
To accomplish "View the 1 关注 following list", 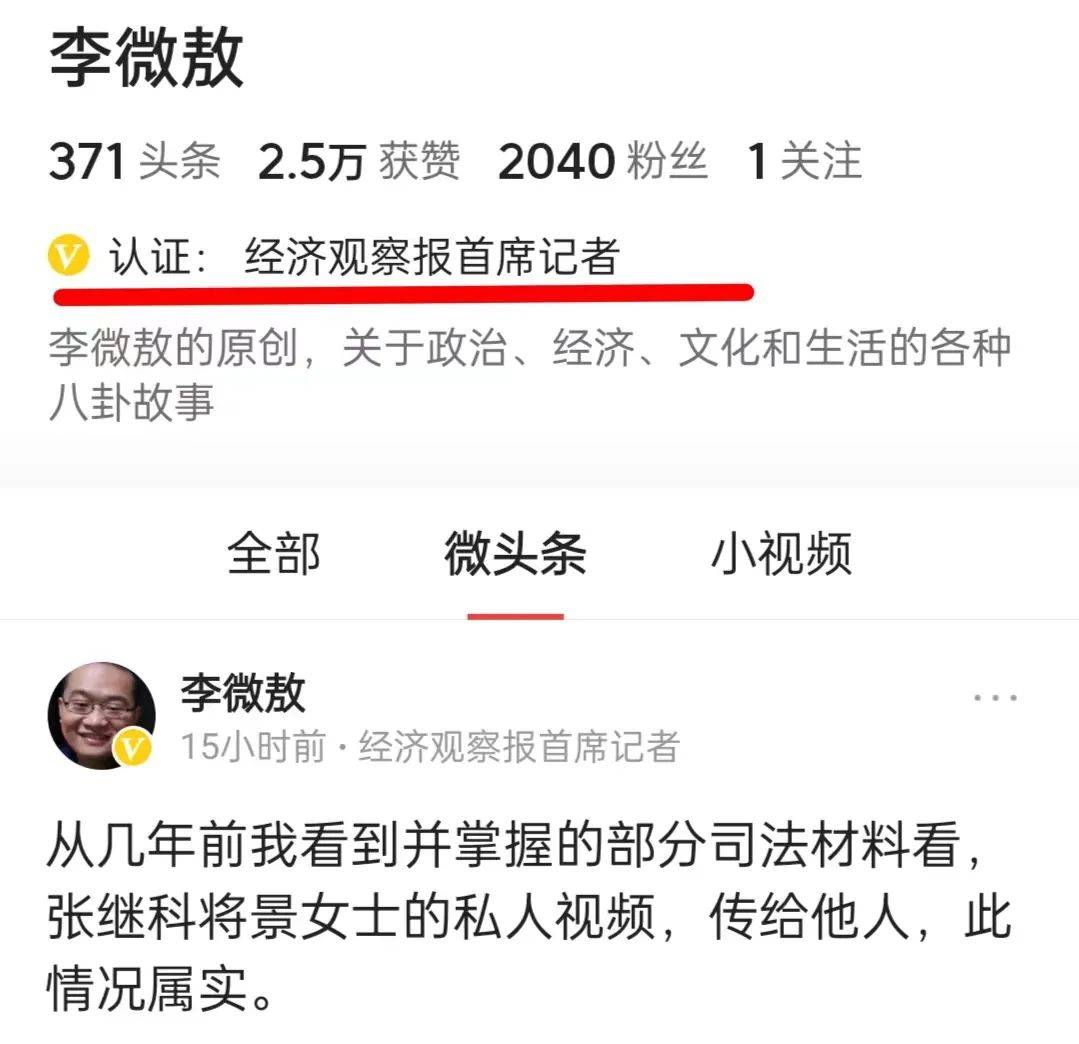I will click(x=804, y=162).
